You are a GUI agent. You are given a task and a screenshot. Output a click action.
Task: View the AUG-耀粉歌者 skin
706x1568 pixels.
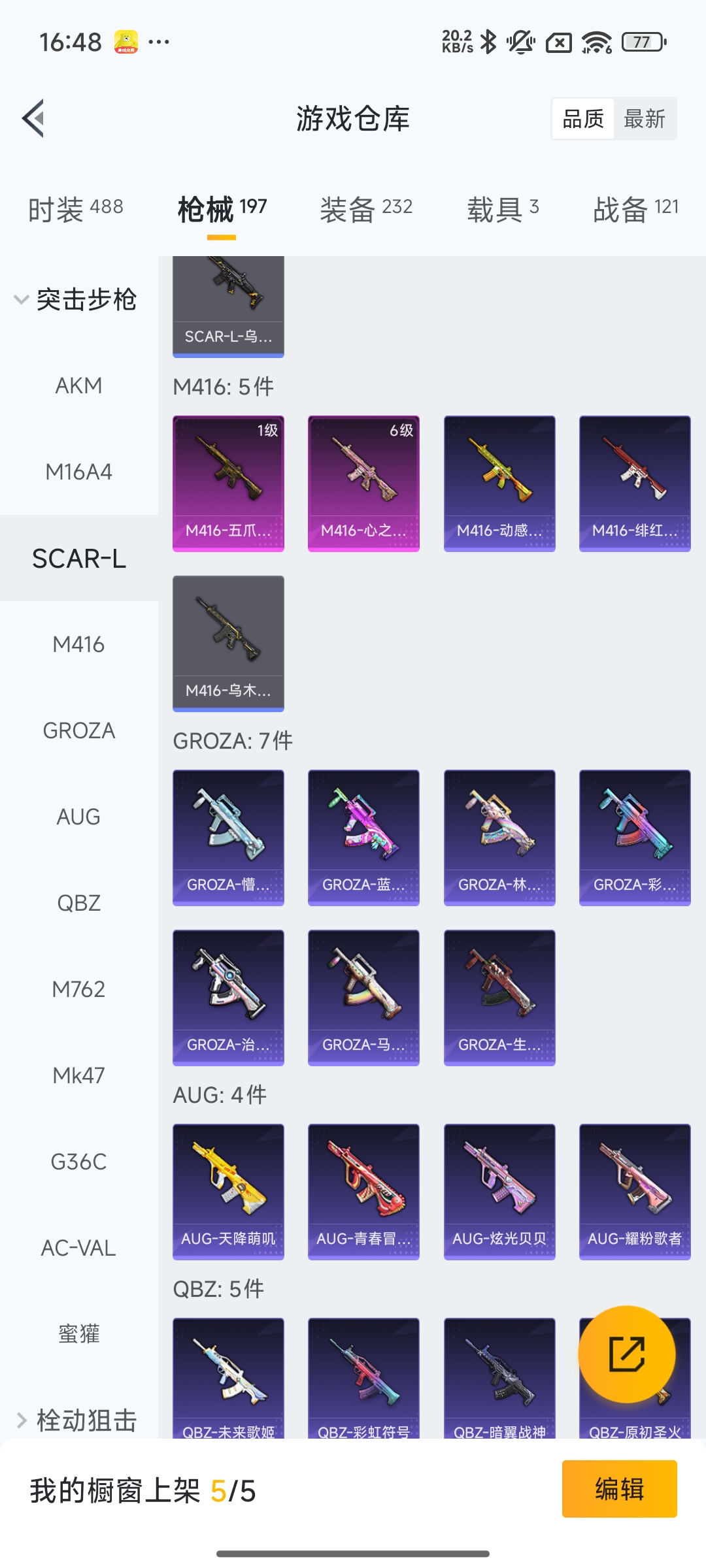(x=635, y=1192)
